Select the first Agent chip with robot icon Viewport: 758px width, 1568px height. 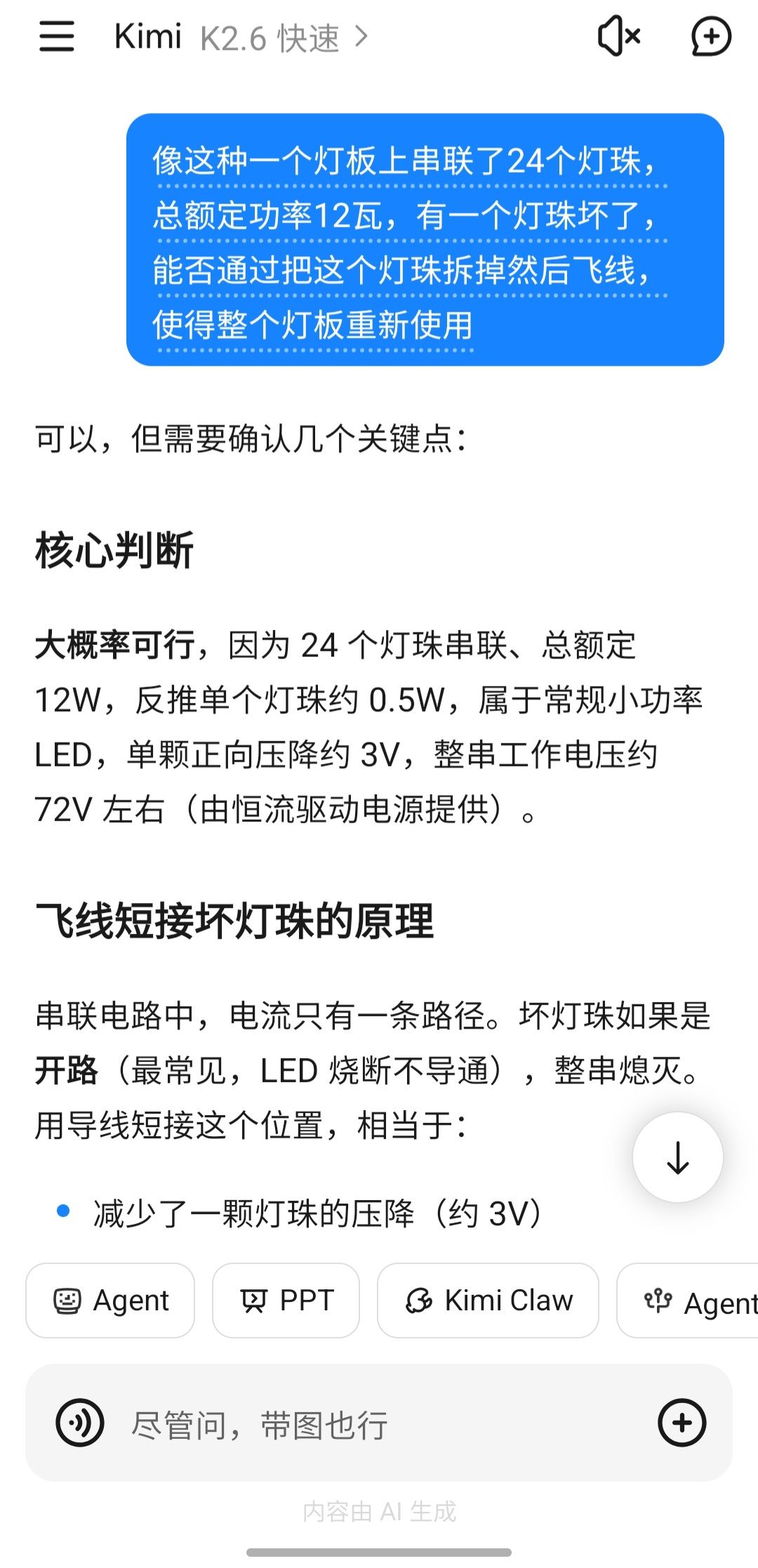coord(110,1300)
